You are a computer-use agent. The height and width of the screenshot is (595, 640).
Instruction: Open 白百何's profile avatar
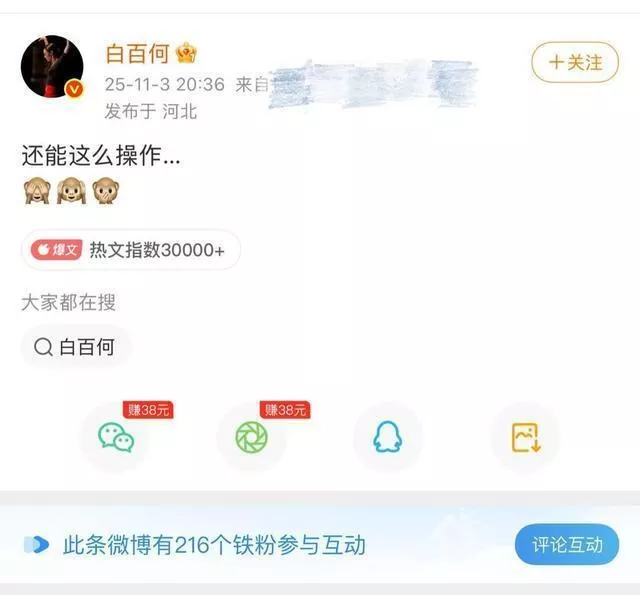point(52,68)
